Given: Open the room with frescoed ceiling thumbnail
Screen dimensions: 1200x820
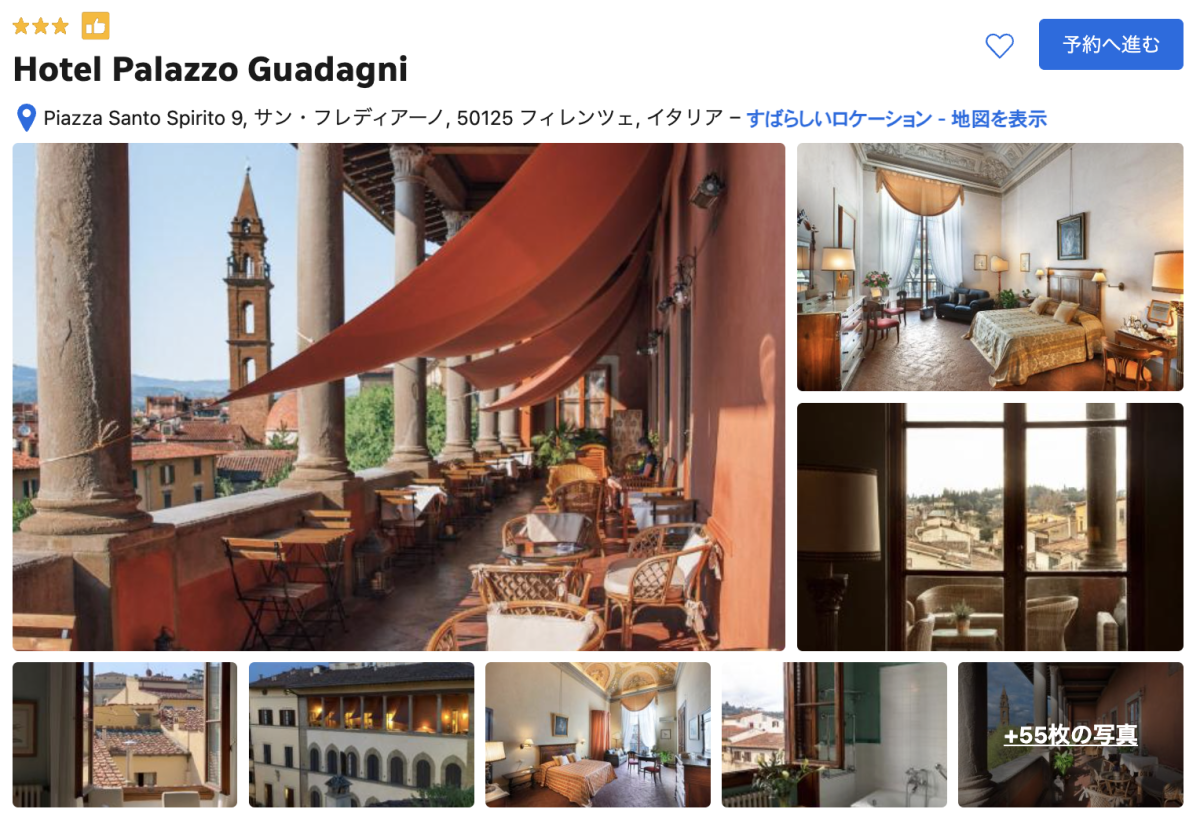Looking at the screenshot, I should point(598,735).
